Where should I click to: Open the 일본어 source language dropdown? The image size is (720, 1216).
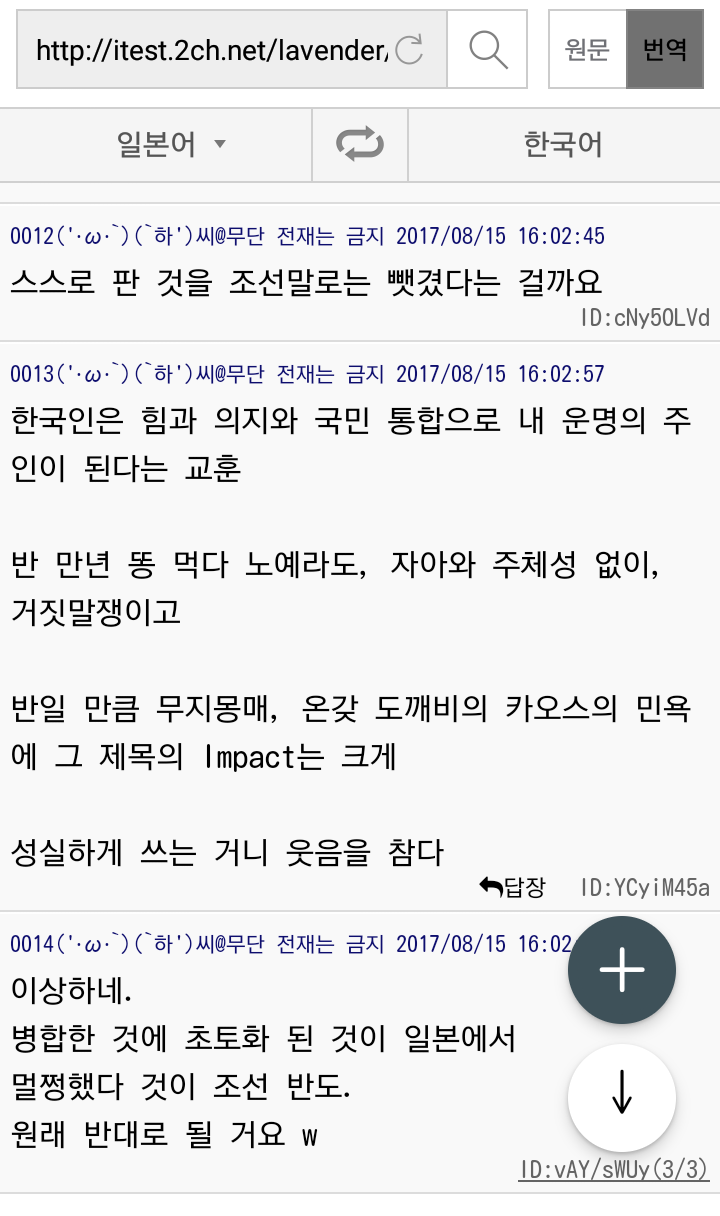click(x=170, y=145)
